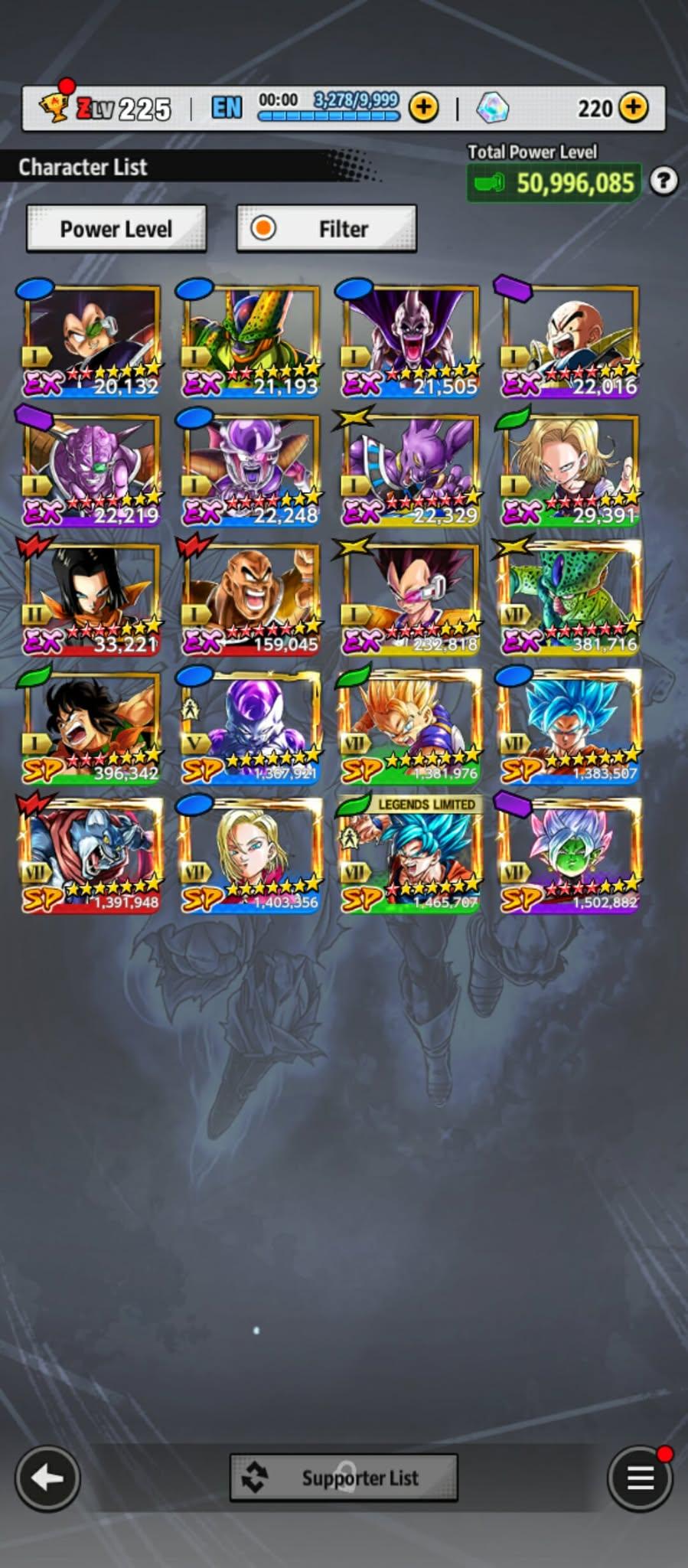Choose the SP character with power 396,342
Image resolution: width=688 pixels, height=1568 pixels.
(92, 727)
